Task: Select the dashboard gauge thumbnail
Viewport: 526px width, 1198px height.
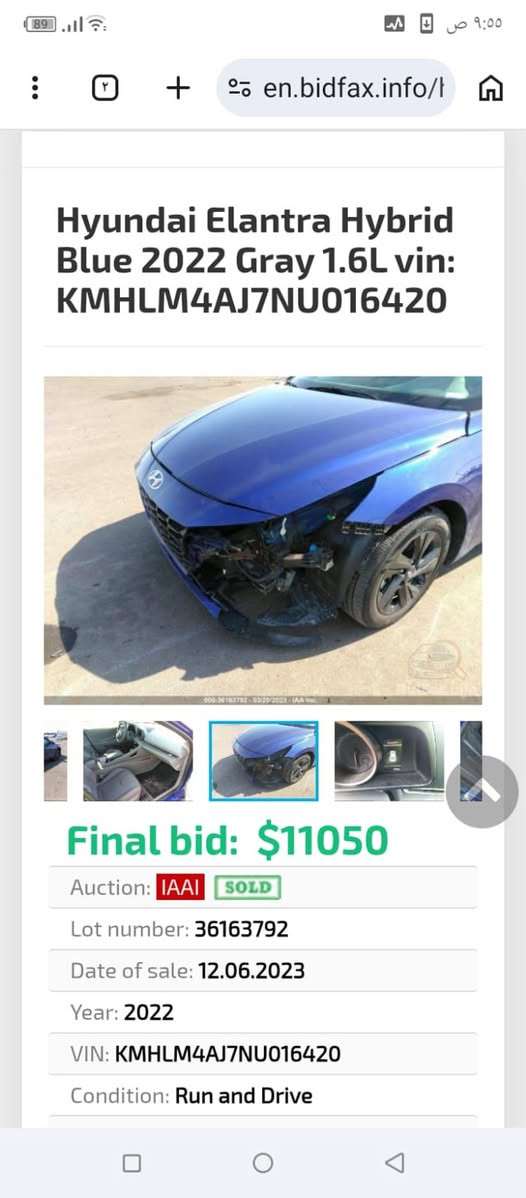Action: click(x=389, y=761)
